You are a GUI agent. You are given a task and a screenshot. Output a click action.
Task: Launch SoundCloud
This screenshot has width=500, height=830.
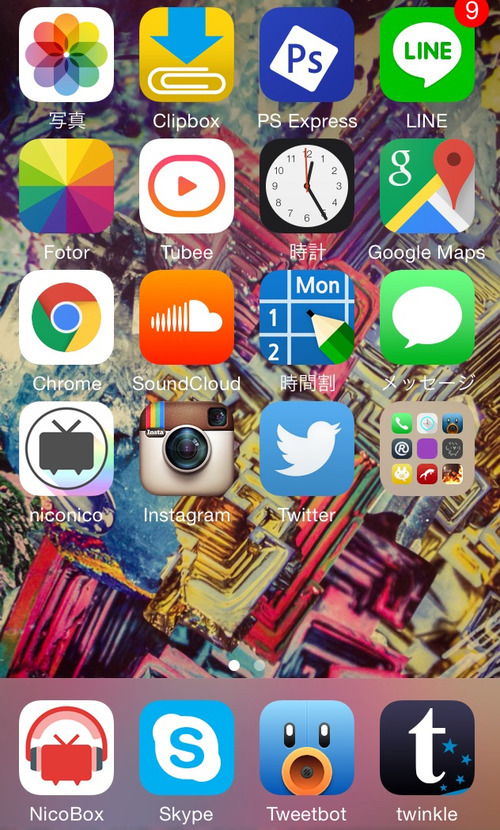(186, 317)
